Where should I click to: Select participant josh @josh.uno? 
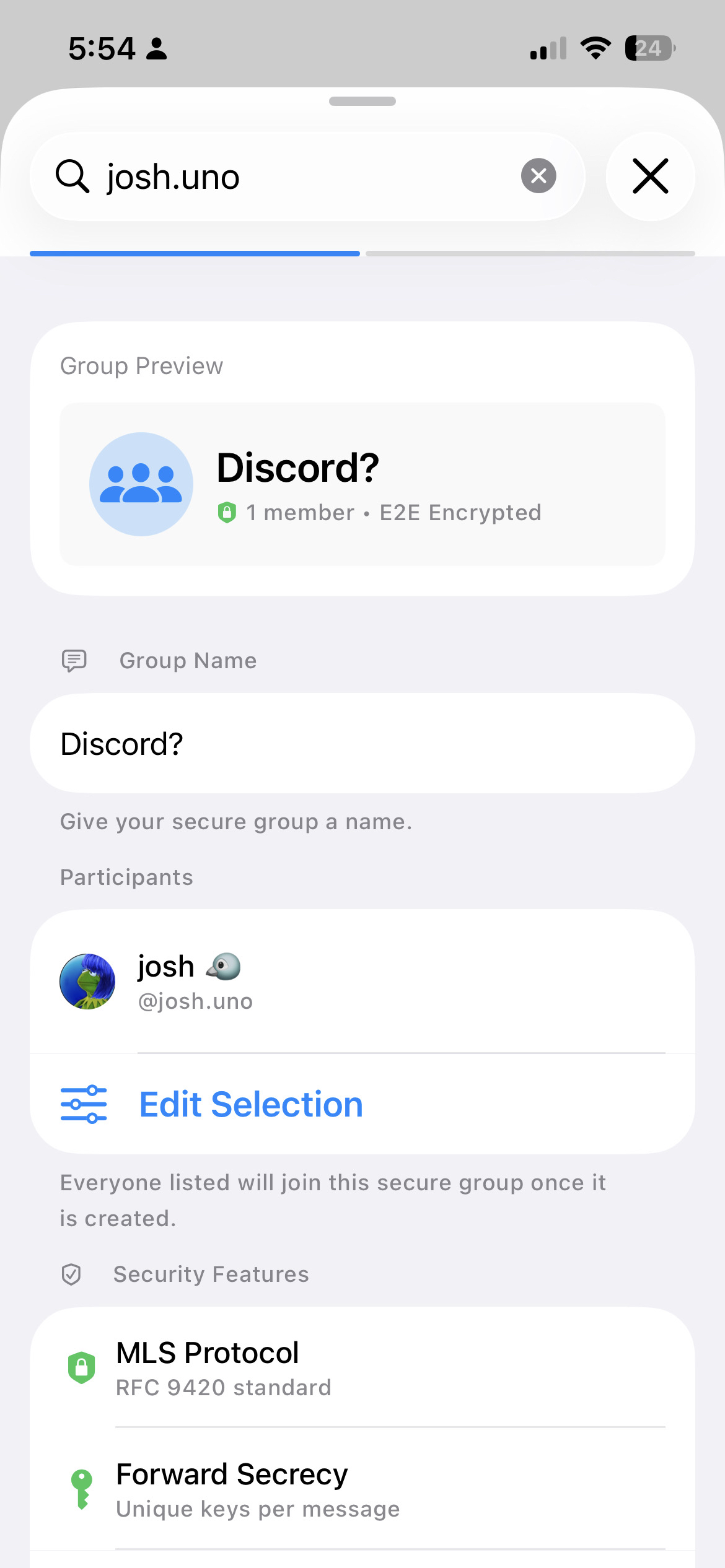(x=362, y=982)
